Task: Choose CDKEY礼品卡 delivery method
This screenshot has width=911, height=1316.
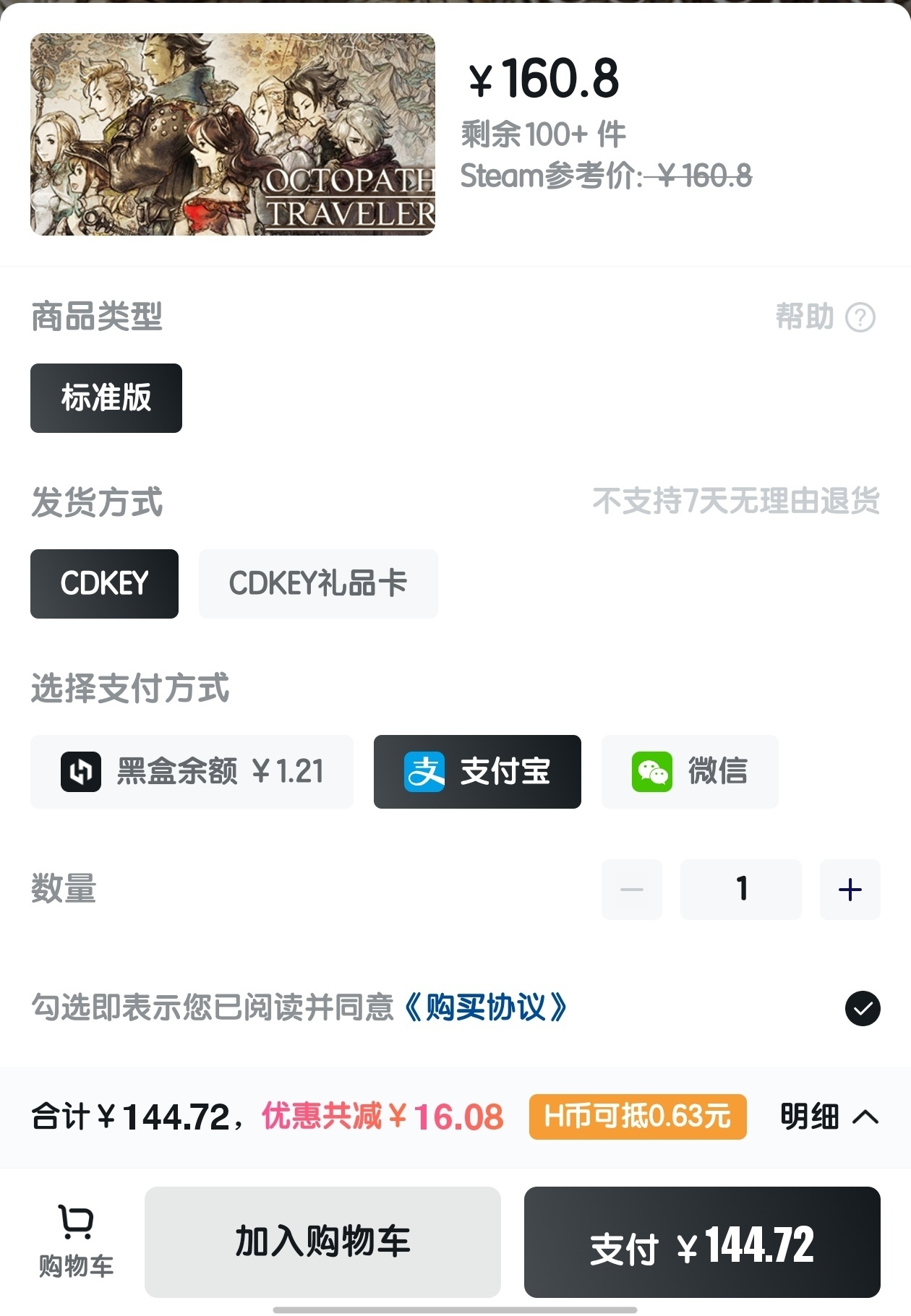Action: point(318,584)
